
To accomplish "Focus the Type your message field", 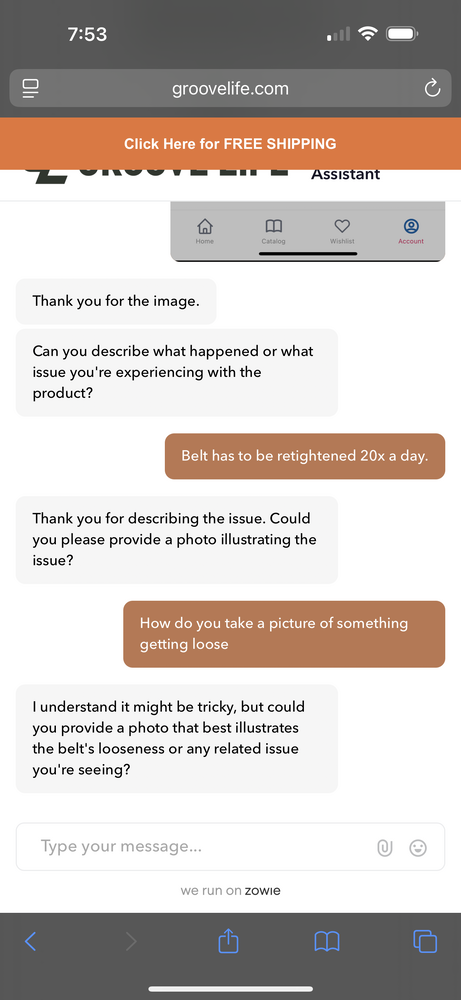I will [204, 847].
